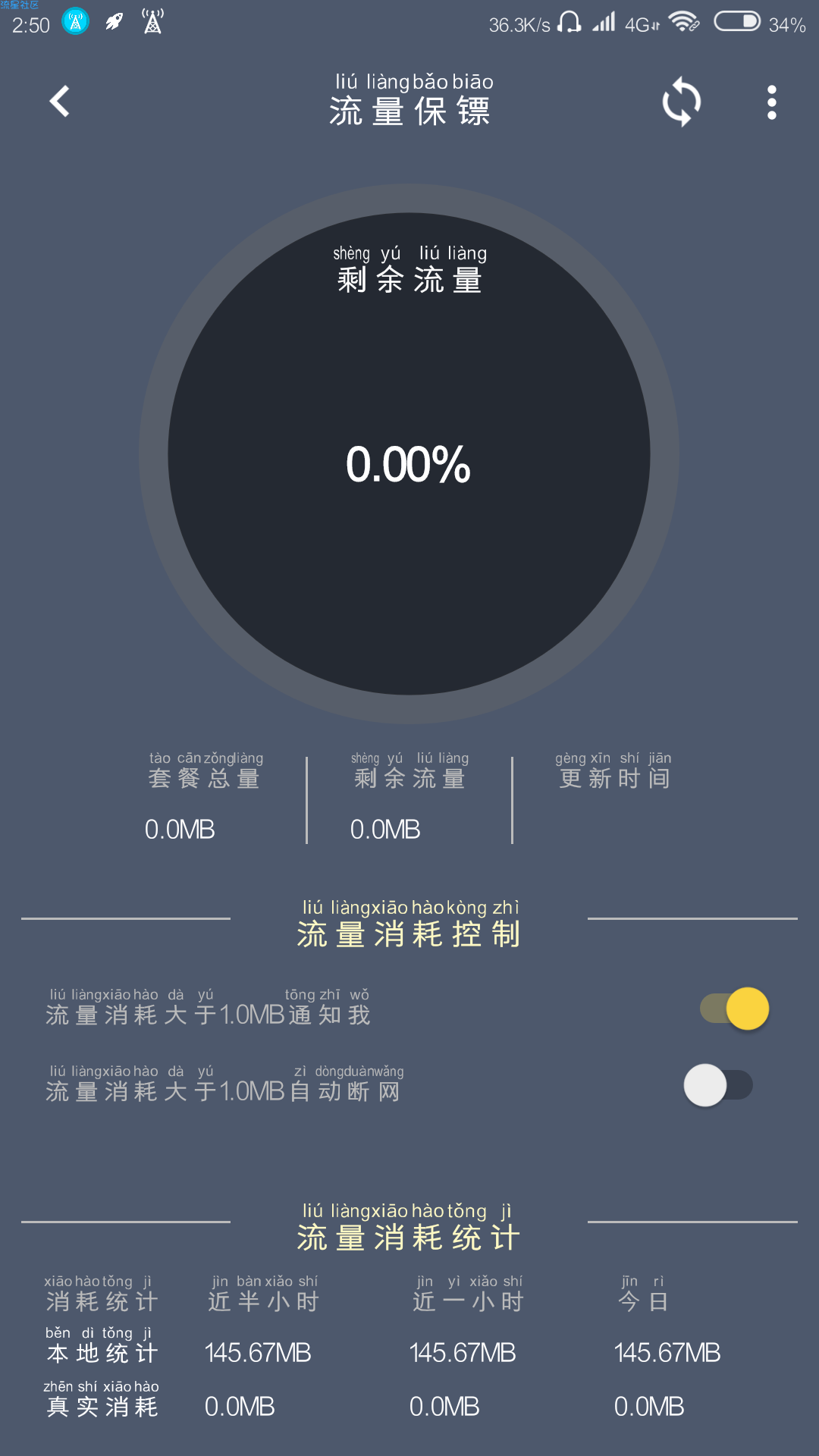
Task: Open the three-dot overflow menu
Action: point(771,102)
